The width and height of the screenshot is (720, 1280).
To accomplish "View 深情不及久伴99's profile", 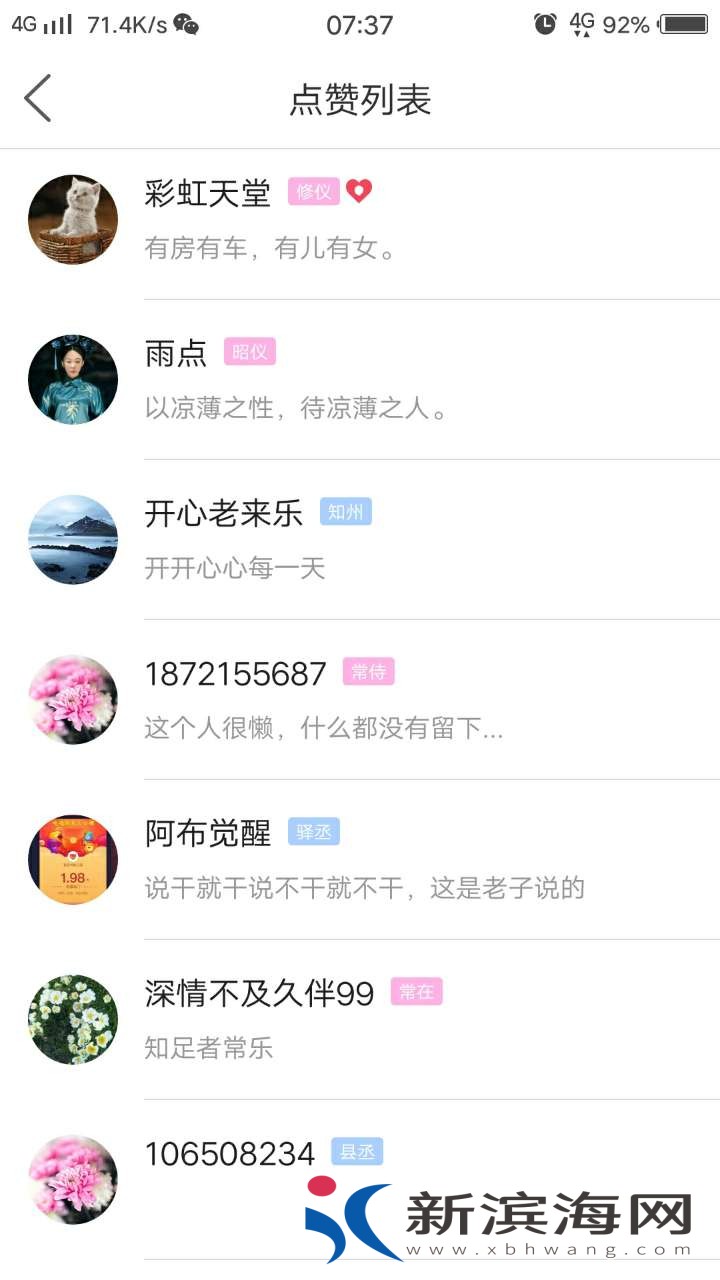I will (x=360, y=1020).
